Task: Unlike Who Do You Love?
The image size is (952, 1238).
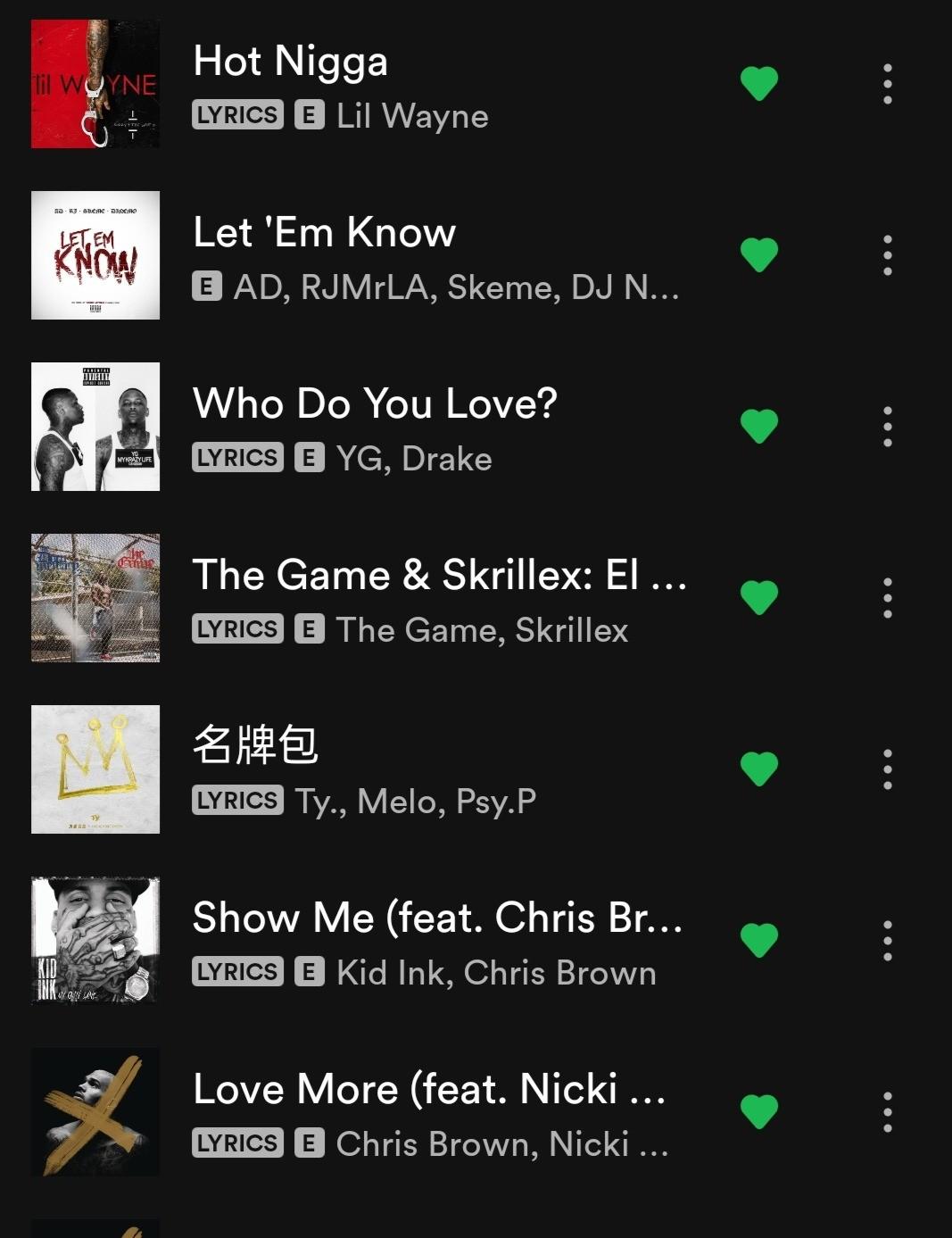Action: pos(759,427)
